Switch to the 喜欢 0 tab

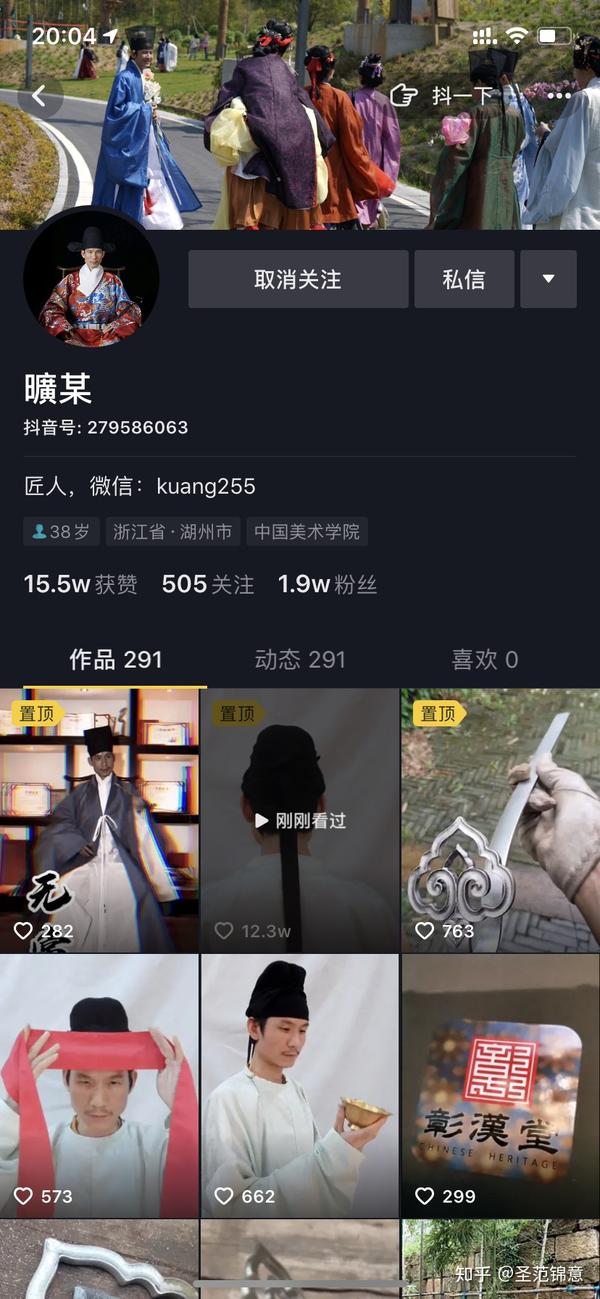485,659
